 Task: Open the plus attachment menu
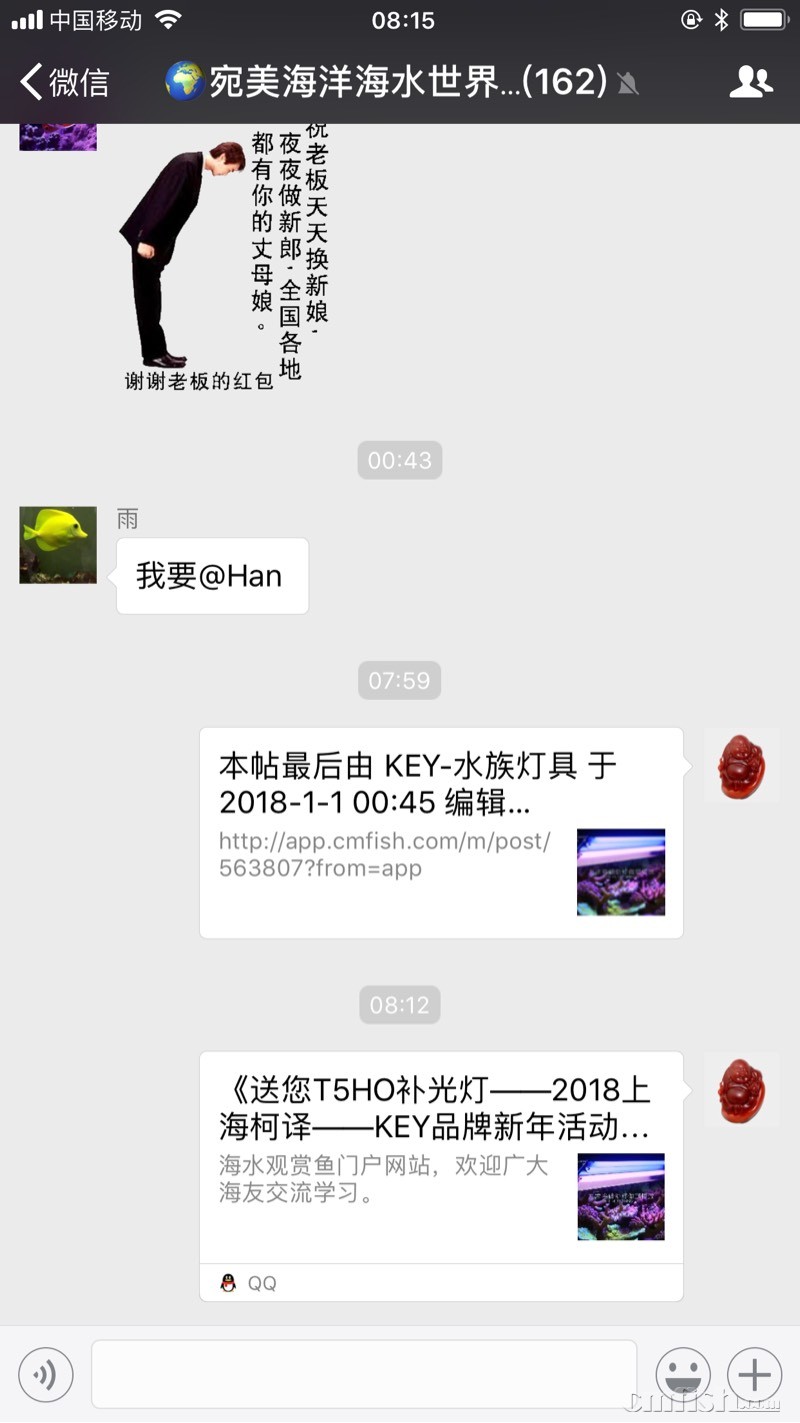coord(754,1375)
